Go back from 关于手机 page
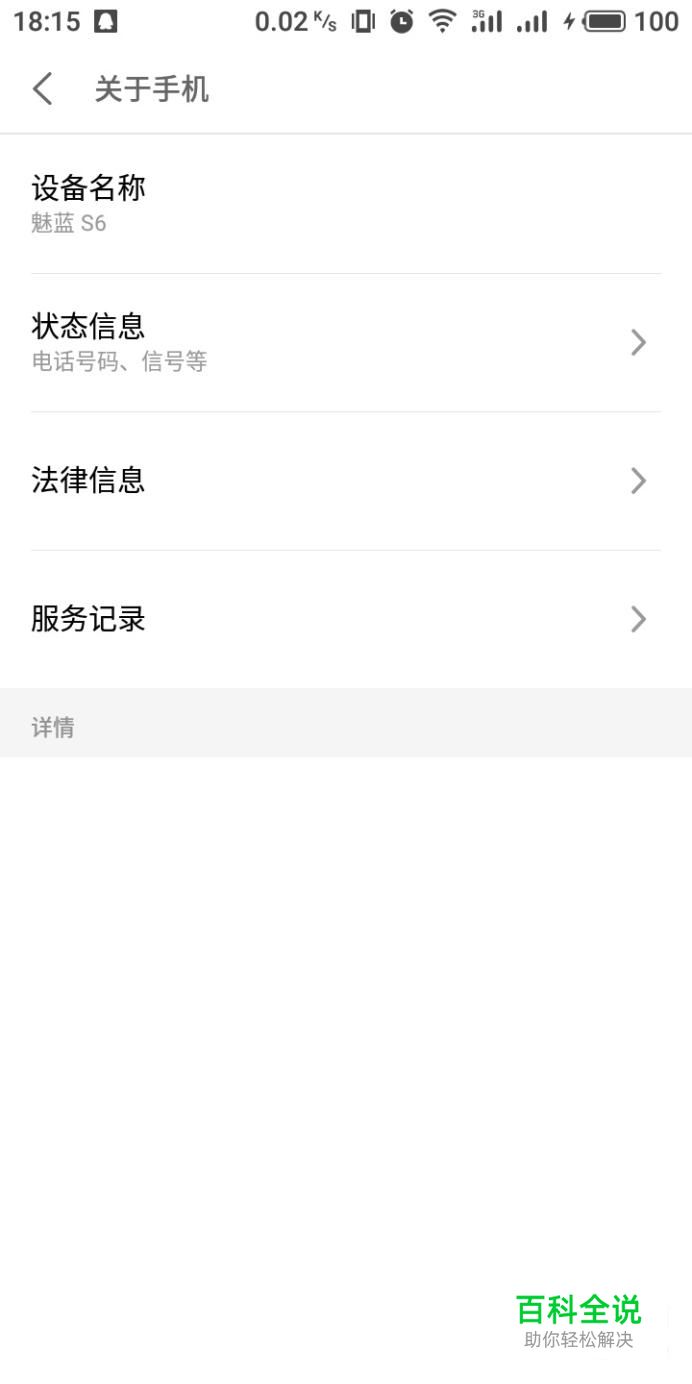 click(42, 89)
